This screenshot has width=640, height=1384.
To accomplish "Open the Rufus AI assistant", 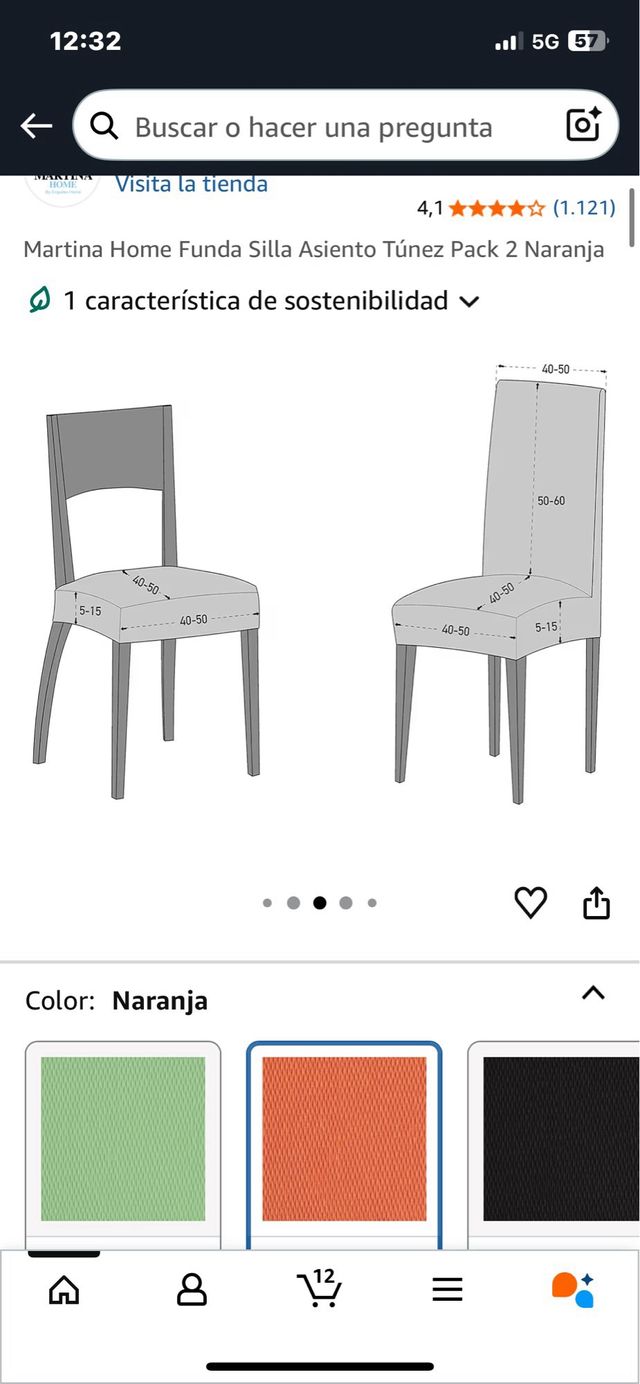I will tap(573, 1290).
